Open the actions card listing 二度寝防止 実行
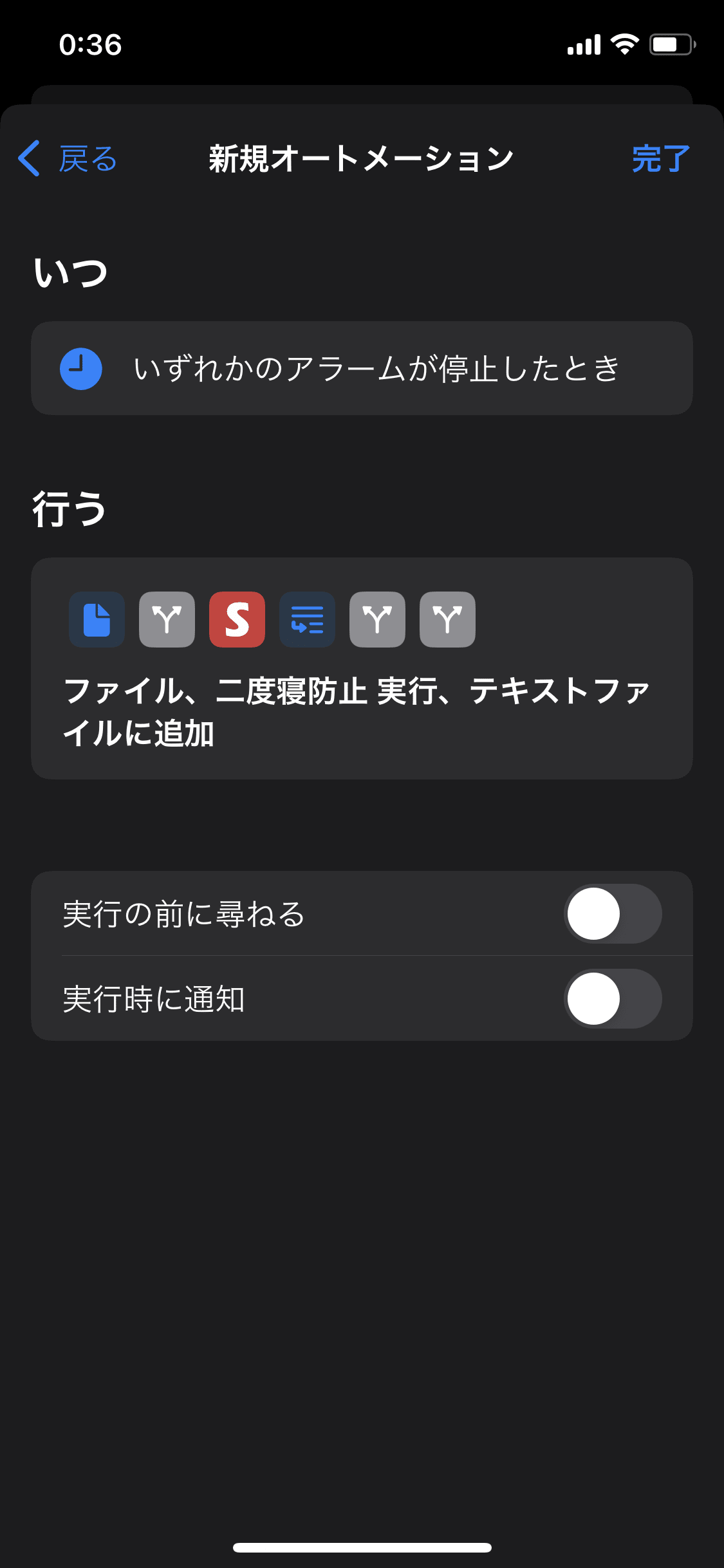 pyautogui.click(x=362, y=668)
